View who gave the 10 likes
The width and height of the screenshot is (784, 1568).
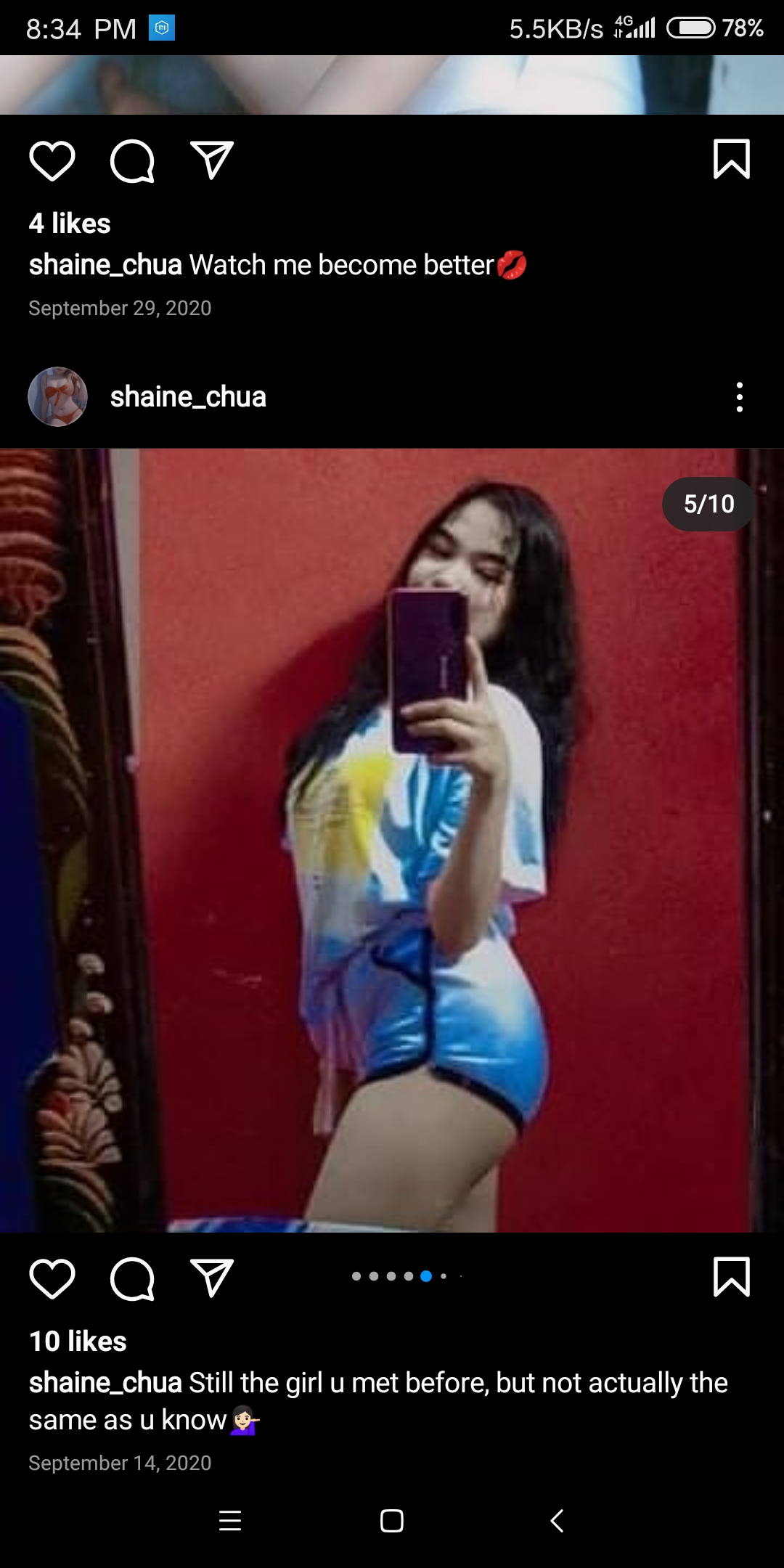(78, 1341)
